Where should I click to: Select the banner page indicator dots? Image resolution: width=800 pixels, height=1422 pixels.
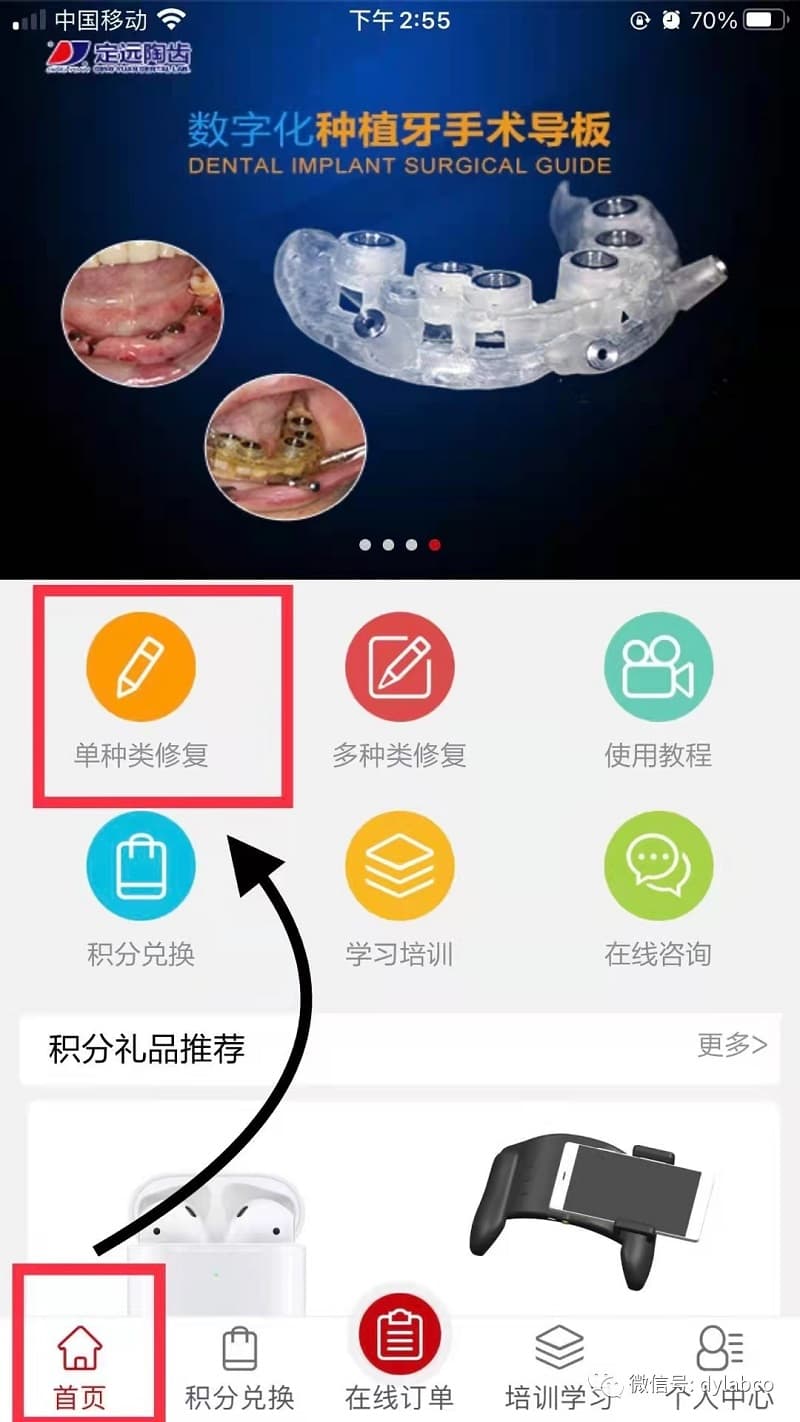pyautogui.click(x=400, y=545)
